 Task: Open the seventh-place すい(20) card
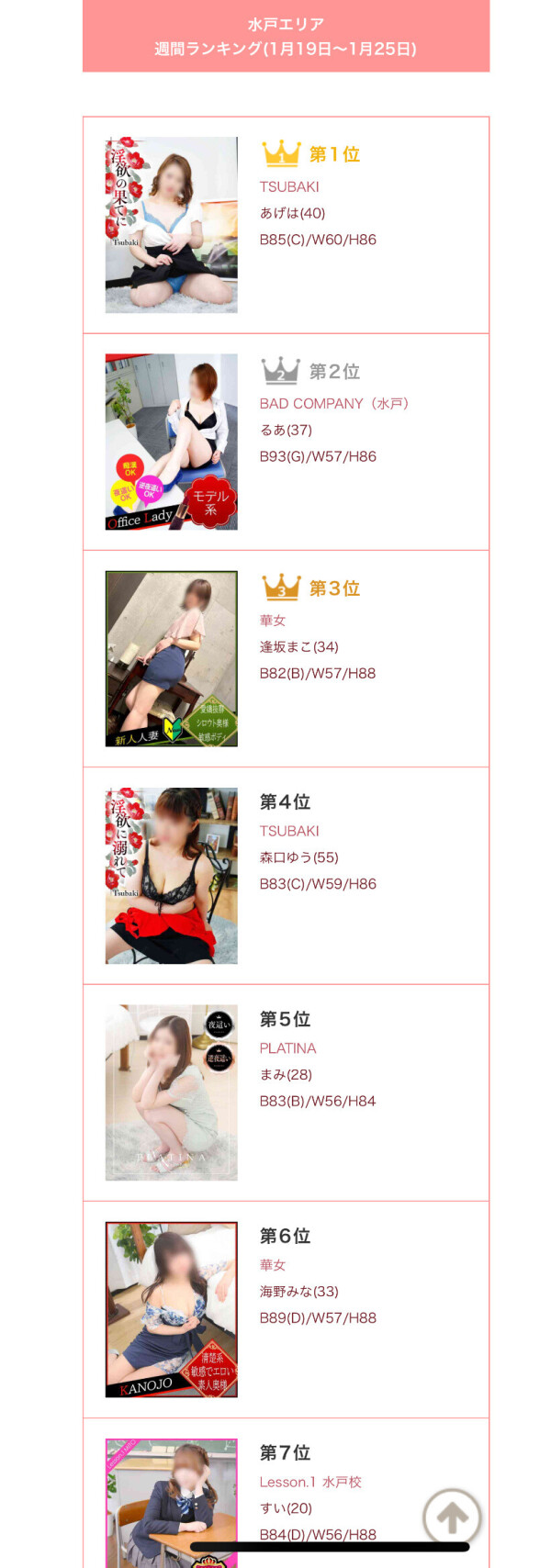tap(172, 1501)
